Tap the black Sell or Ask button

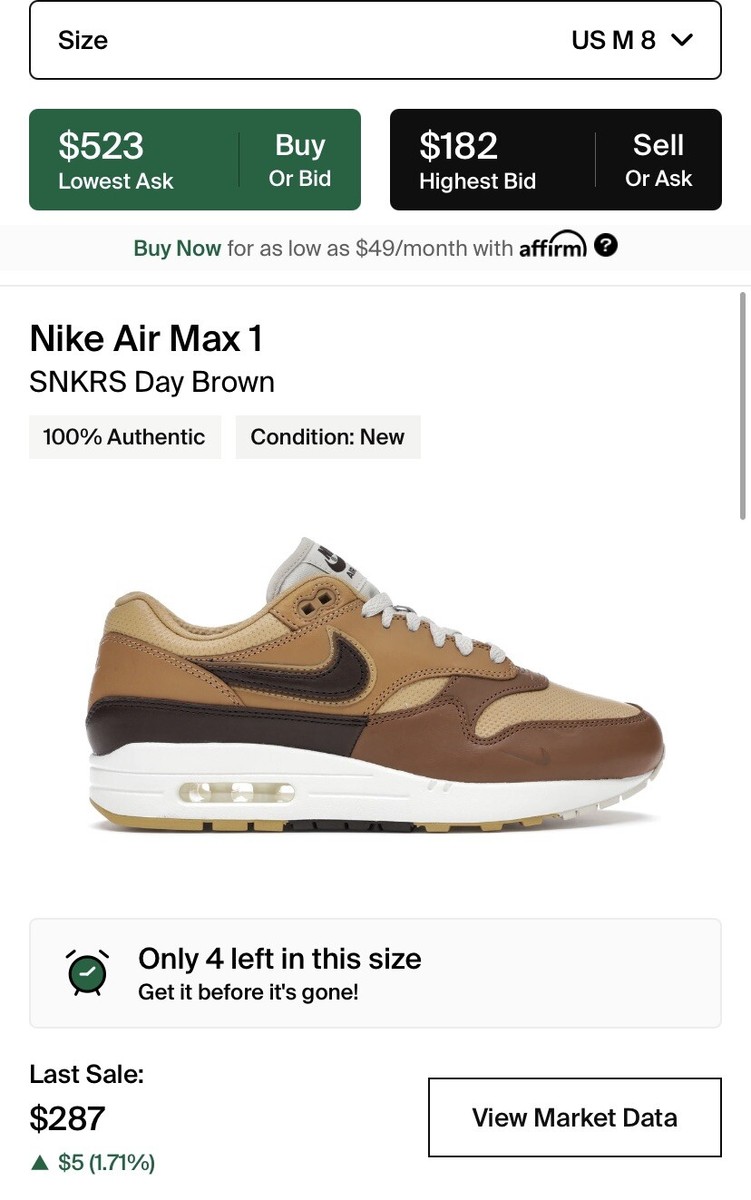(555, 160)
